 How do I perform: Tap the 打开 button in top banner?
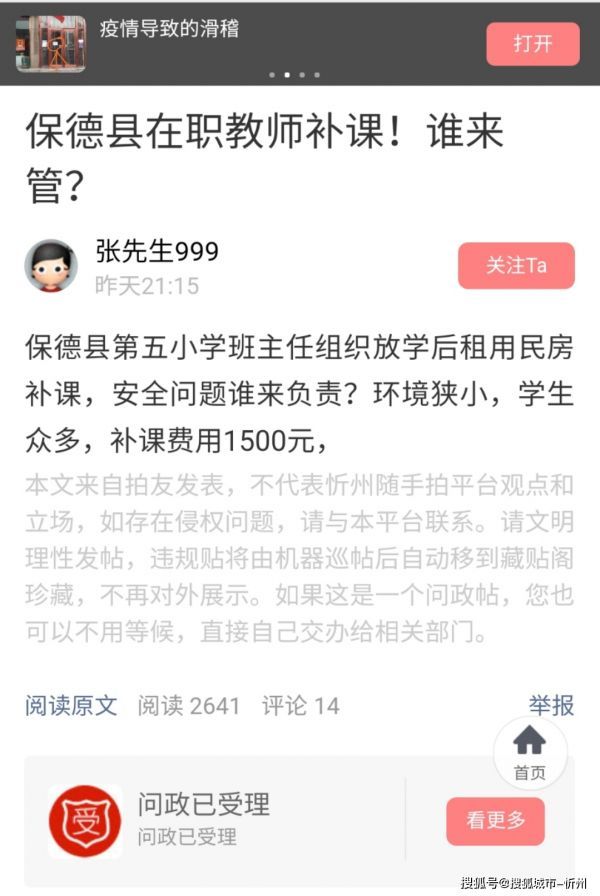[x=532, y=44]
